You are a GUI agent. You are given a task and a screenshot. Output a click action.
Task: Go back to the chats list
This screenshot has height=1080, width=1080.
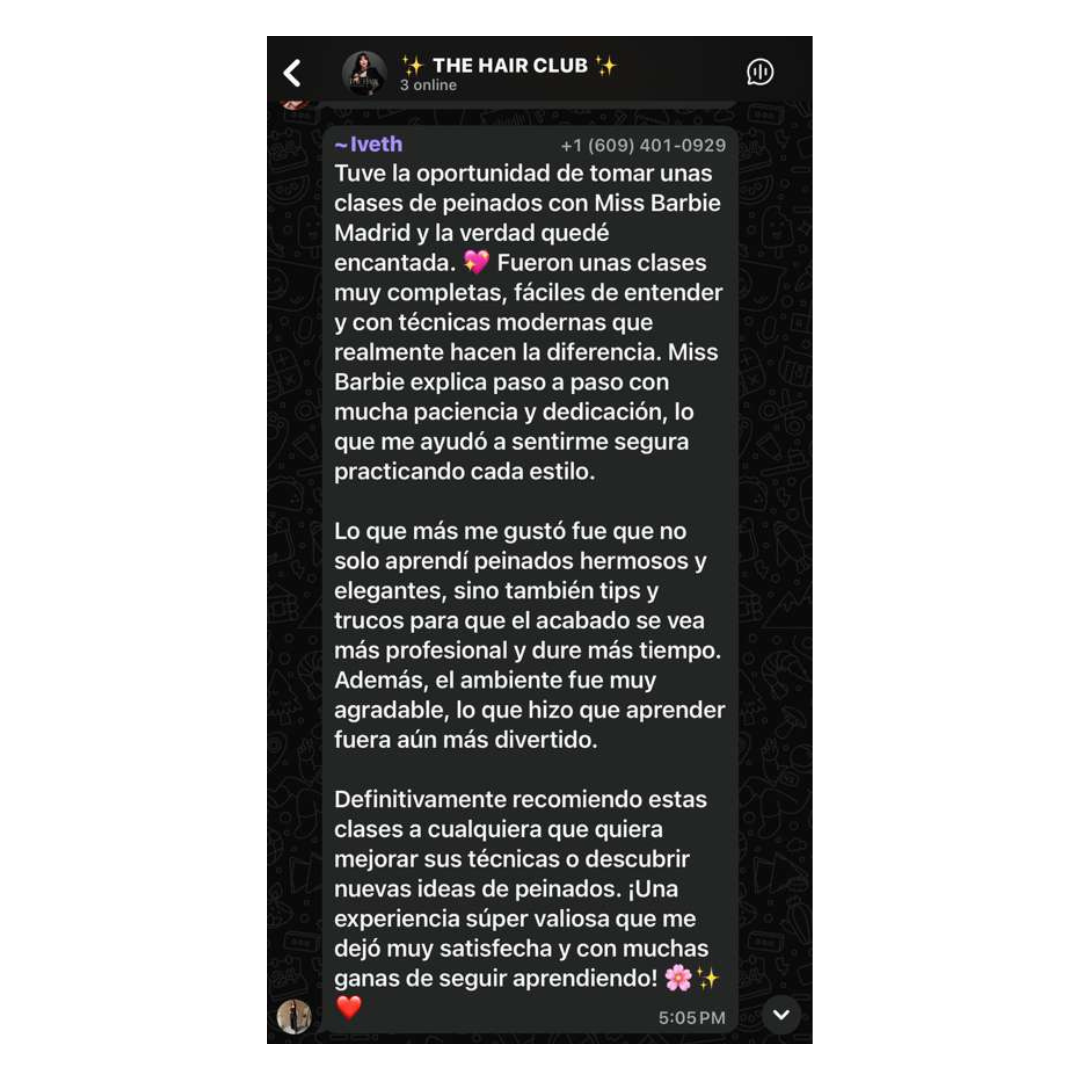point(292,73)
